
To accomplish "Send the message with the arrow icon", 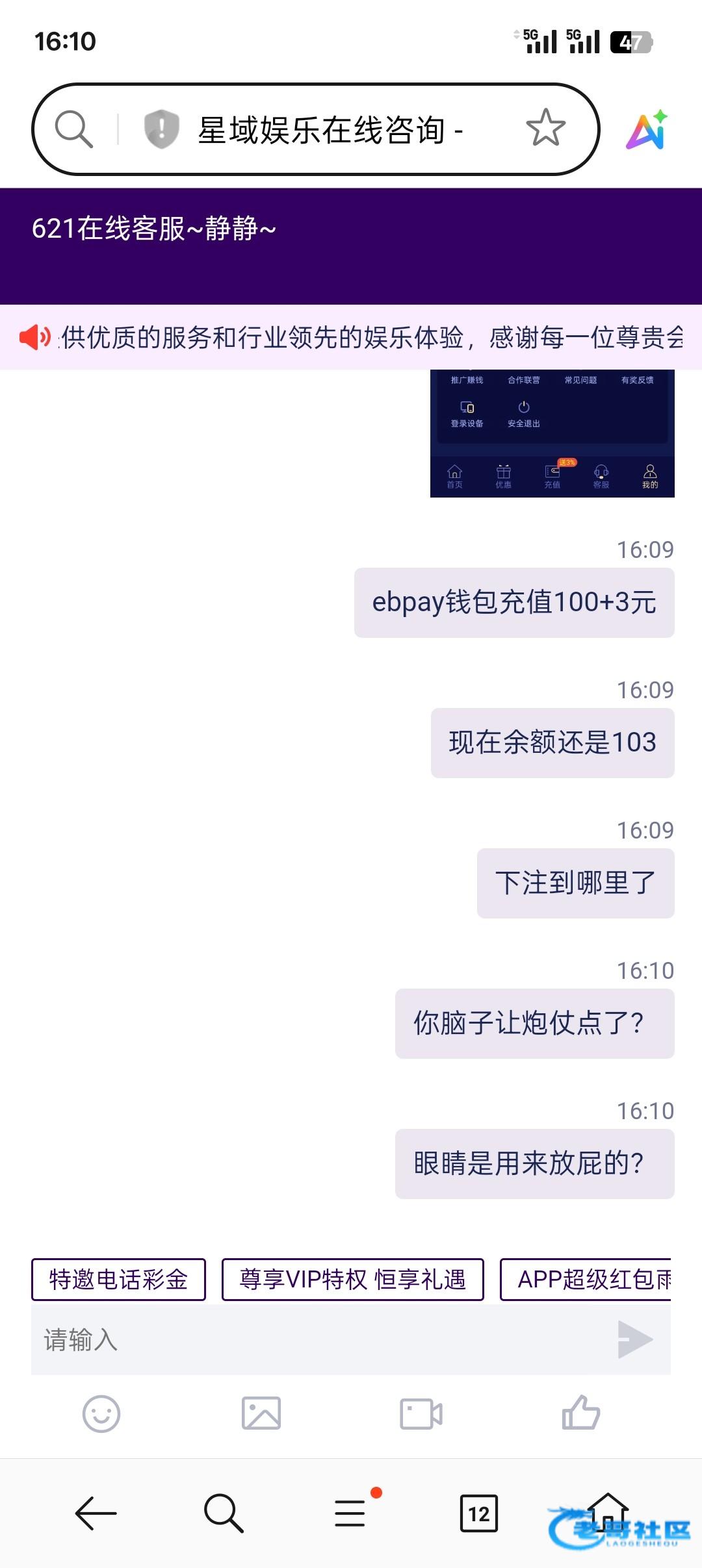I will 634,1339.
